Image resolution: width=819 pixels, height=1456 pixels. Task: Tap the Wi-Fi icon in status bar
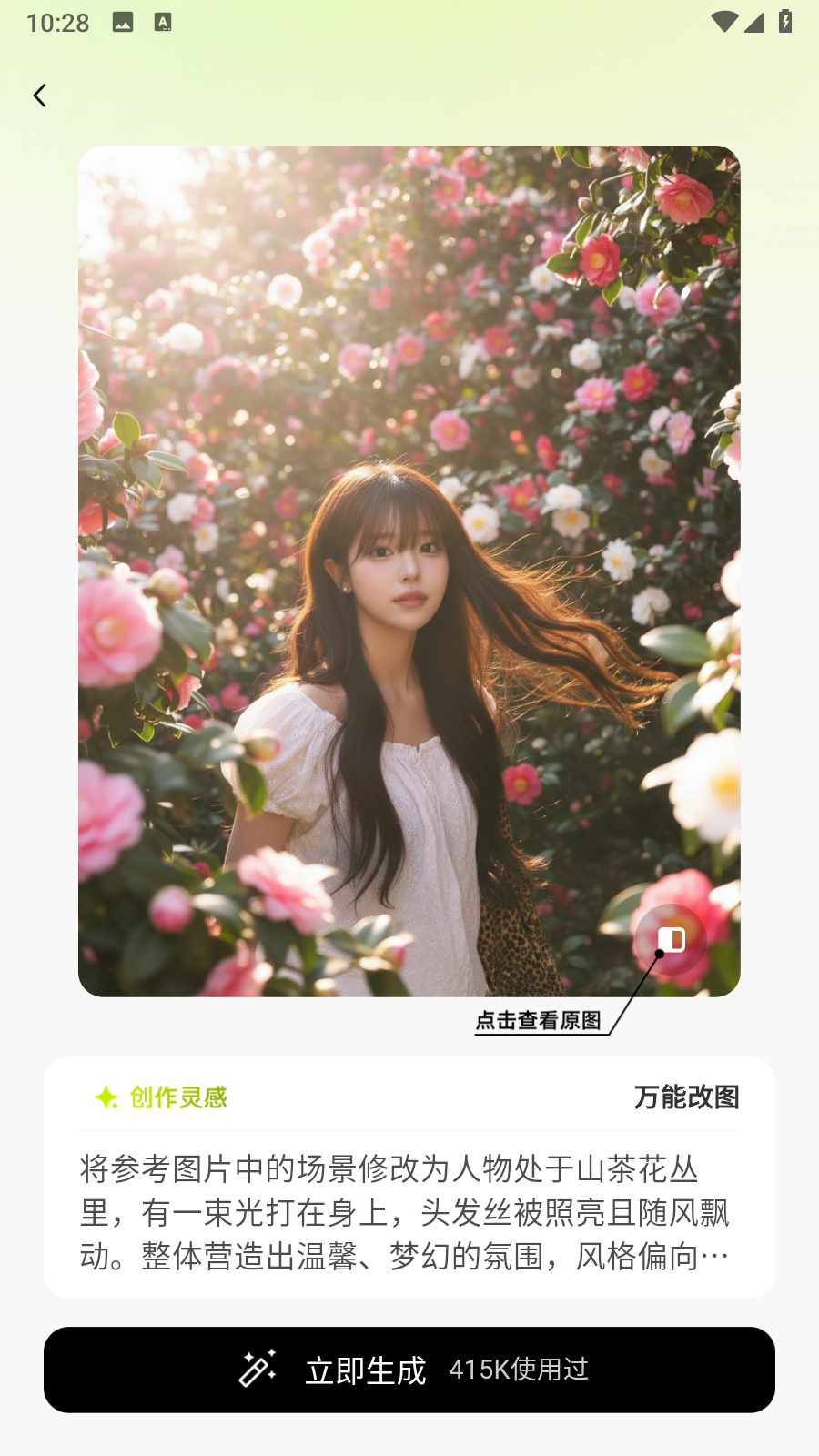click(723, 22)
